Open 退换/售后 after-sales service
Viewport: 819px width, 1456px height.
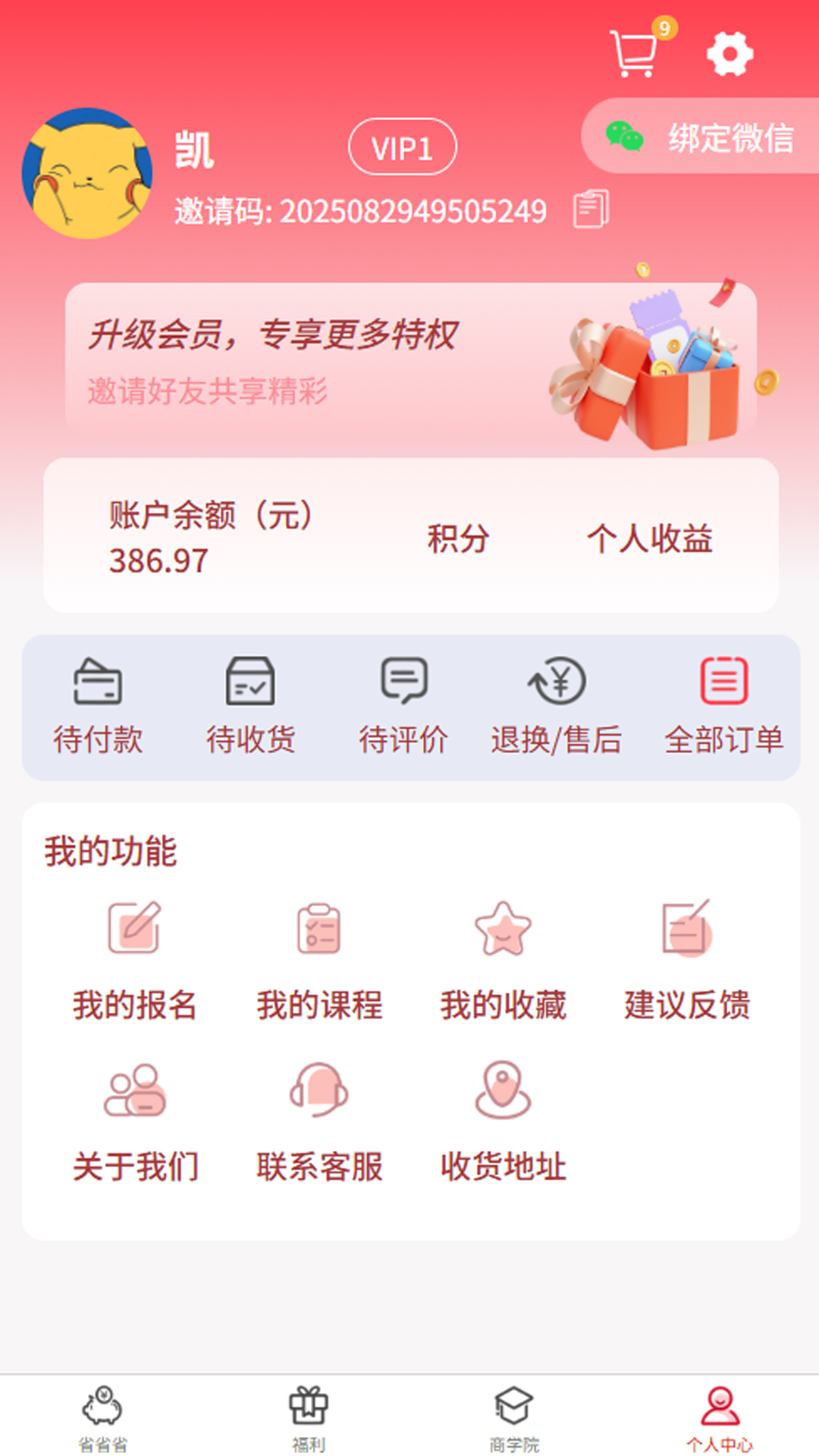[556, 706]
